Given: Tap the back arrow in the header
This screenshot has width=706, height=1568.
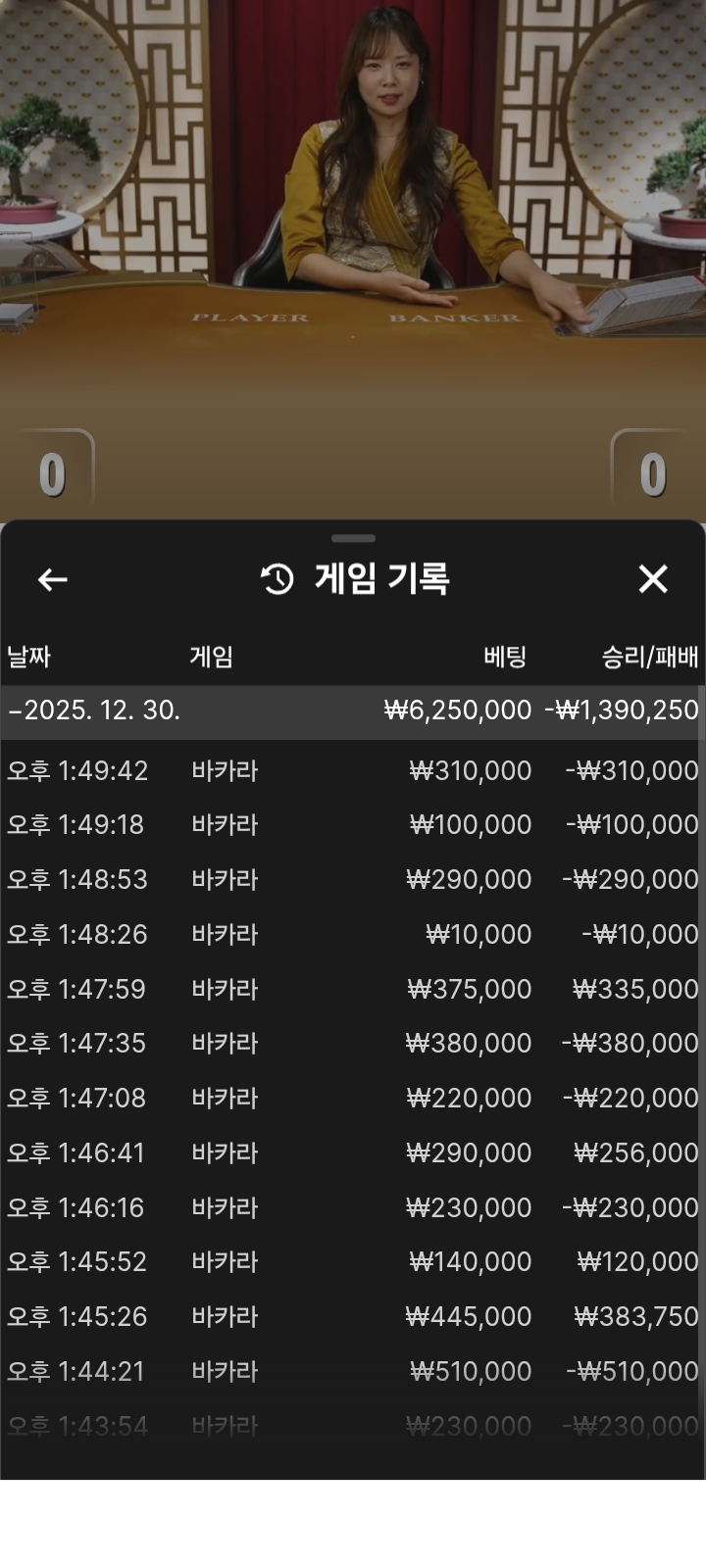Looking at the screenshot, I should (52, 579).
